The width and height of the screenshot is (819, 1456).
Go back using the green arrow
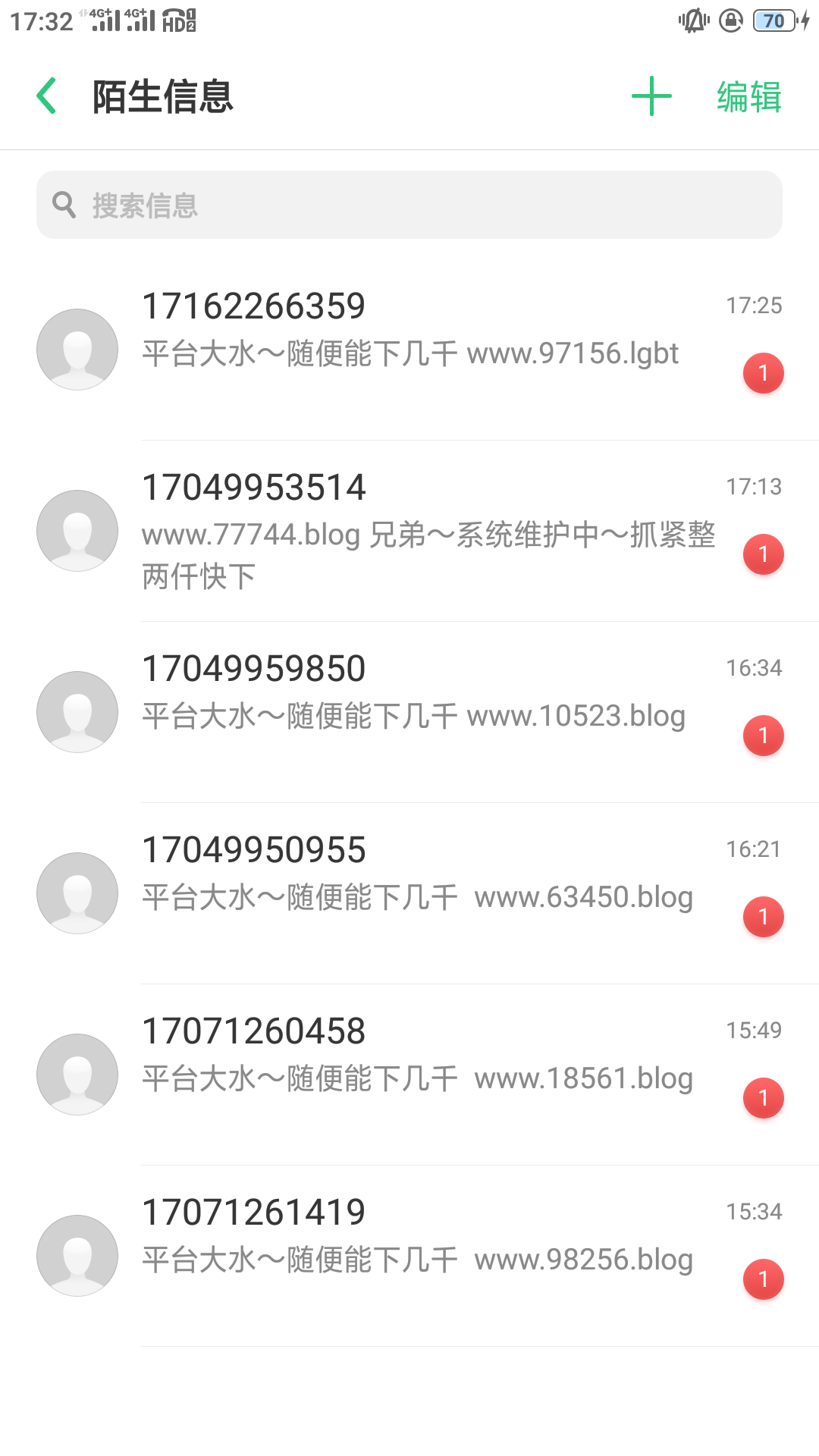click(x=47, y=96)
